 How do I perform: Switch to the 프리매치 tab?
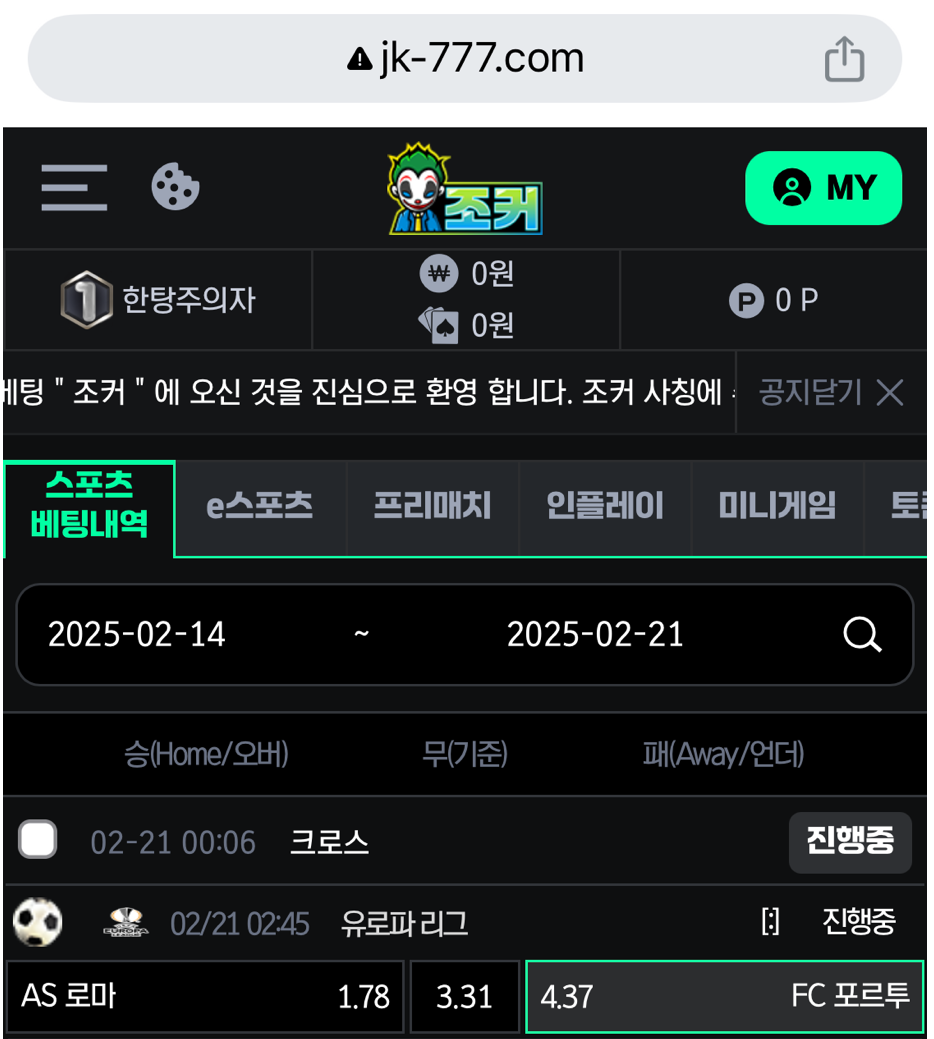tap(432, 507)
